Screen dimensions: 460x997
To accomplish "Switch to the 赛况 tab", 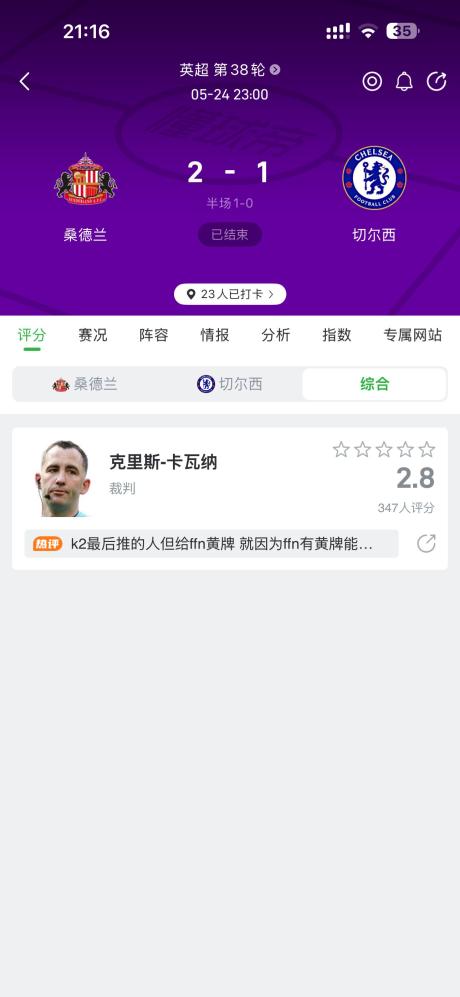I will point(93,335).
